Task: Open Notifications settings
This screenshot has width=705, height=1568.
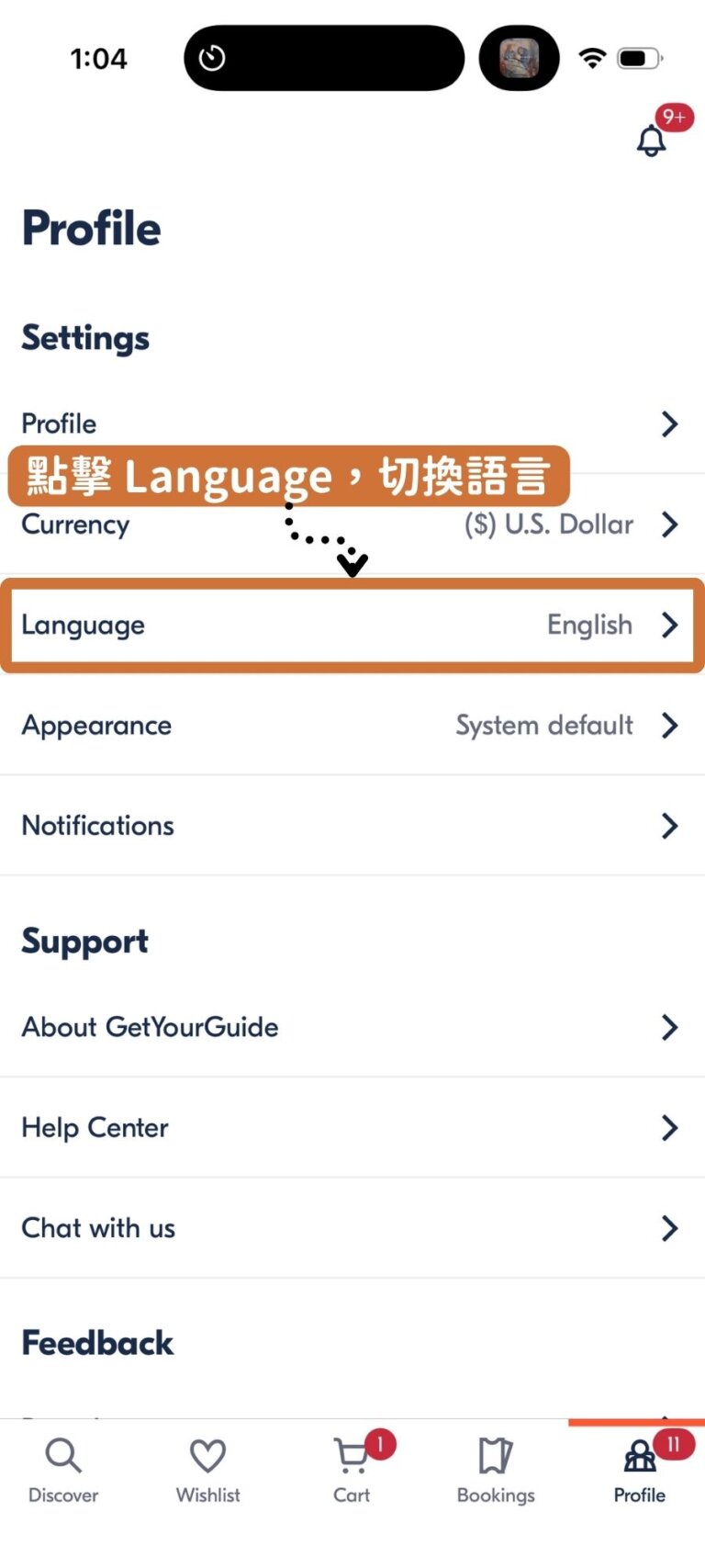Action: (352, 825)
